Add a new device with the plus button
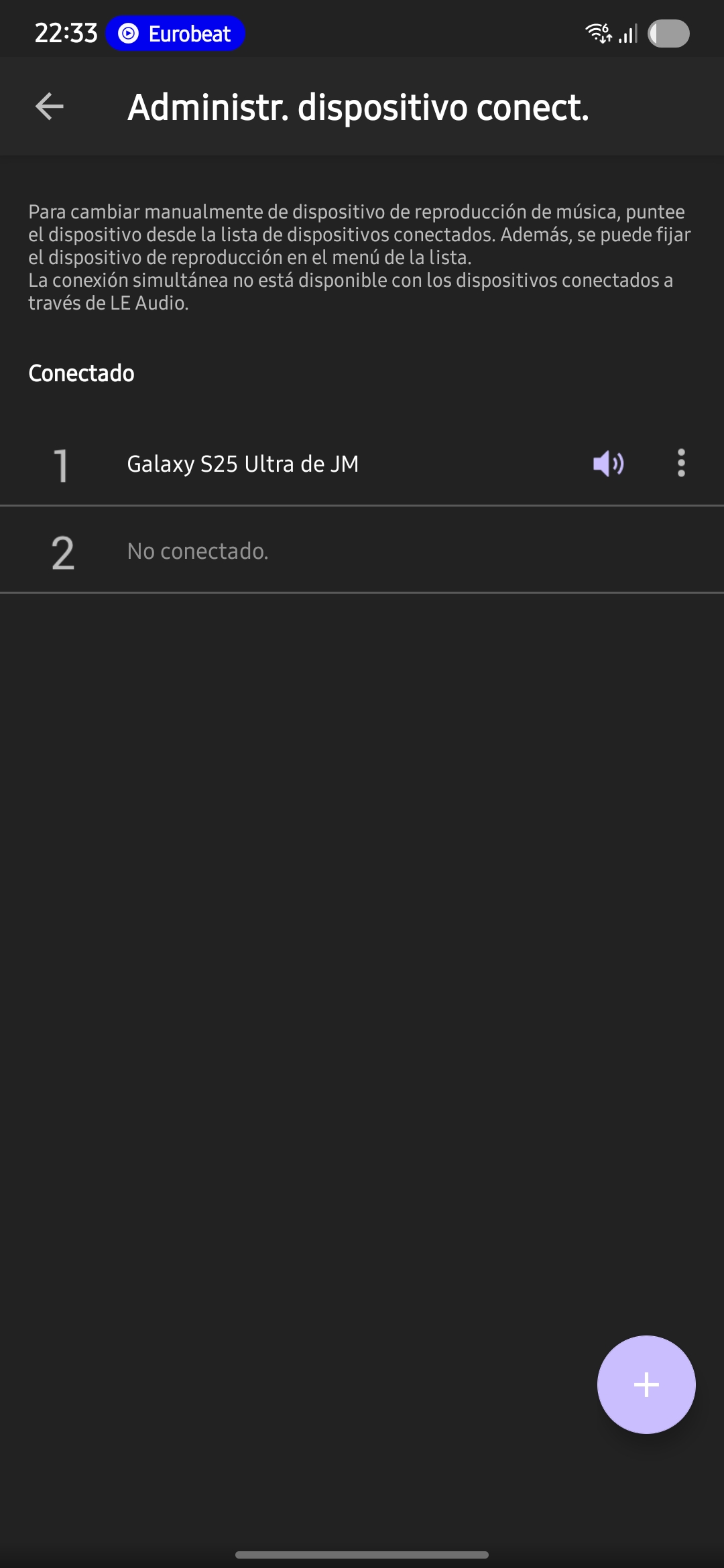724x1568 pixels. coord(646,1384)
